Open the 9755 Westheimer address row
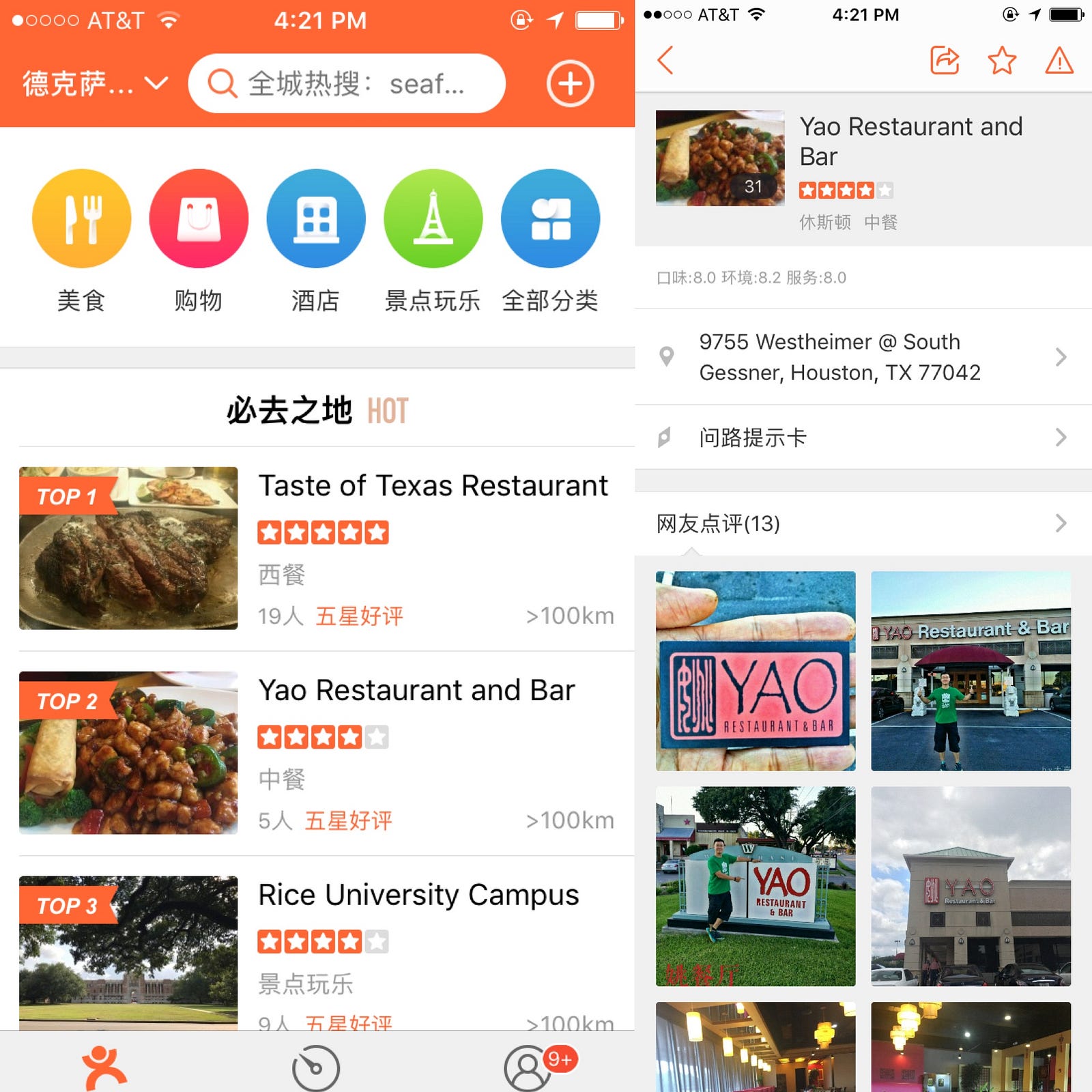The image size is (1092, 1092). pyautogui.click(x=863, y=357)
